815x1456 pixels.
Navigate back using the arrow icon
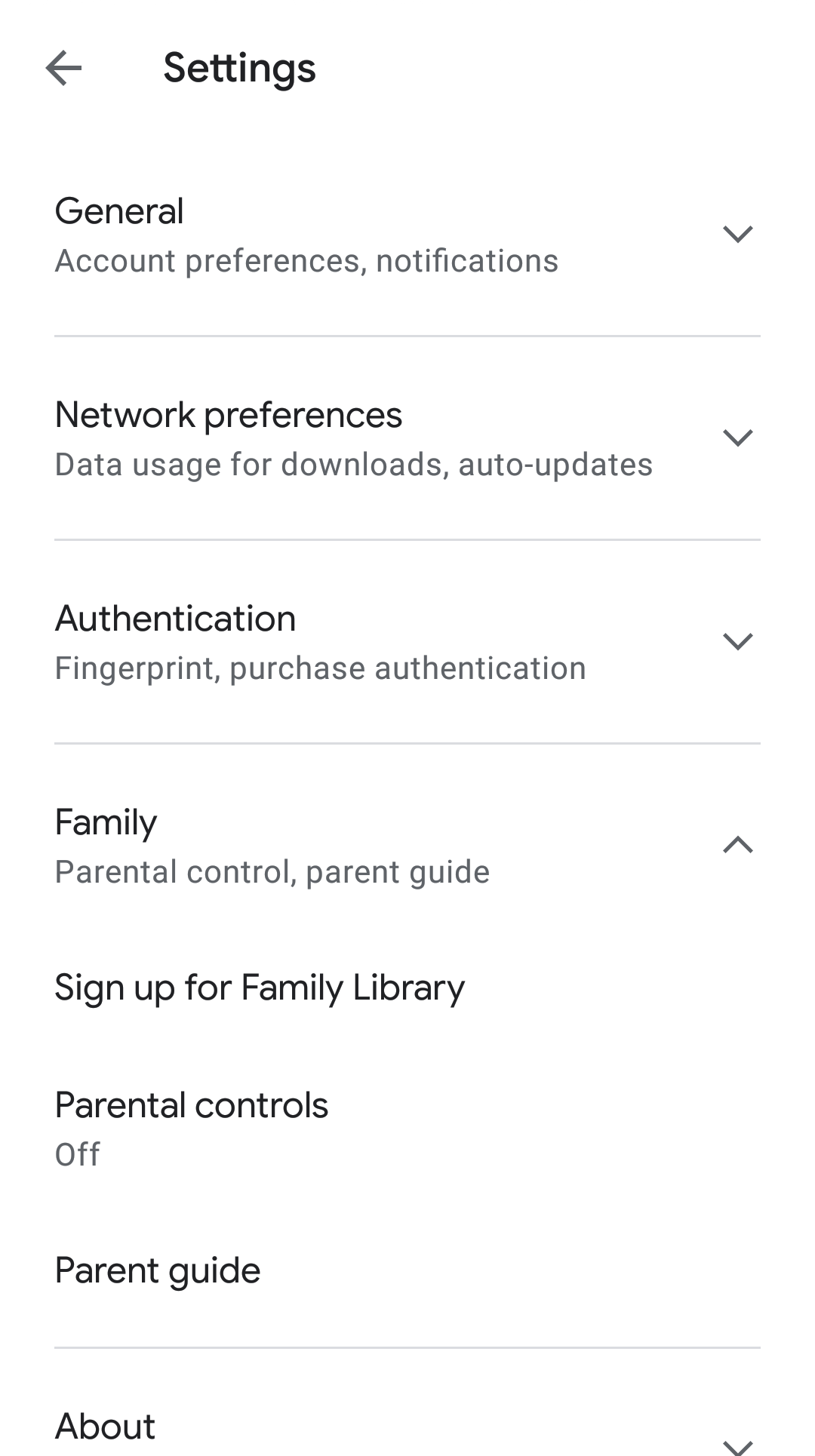(63, 68)
